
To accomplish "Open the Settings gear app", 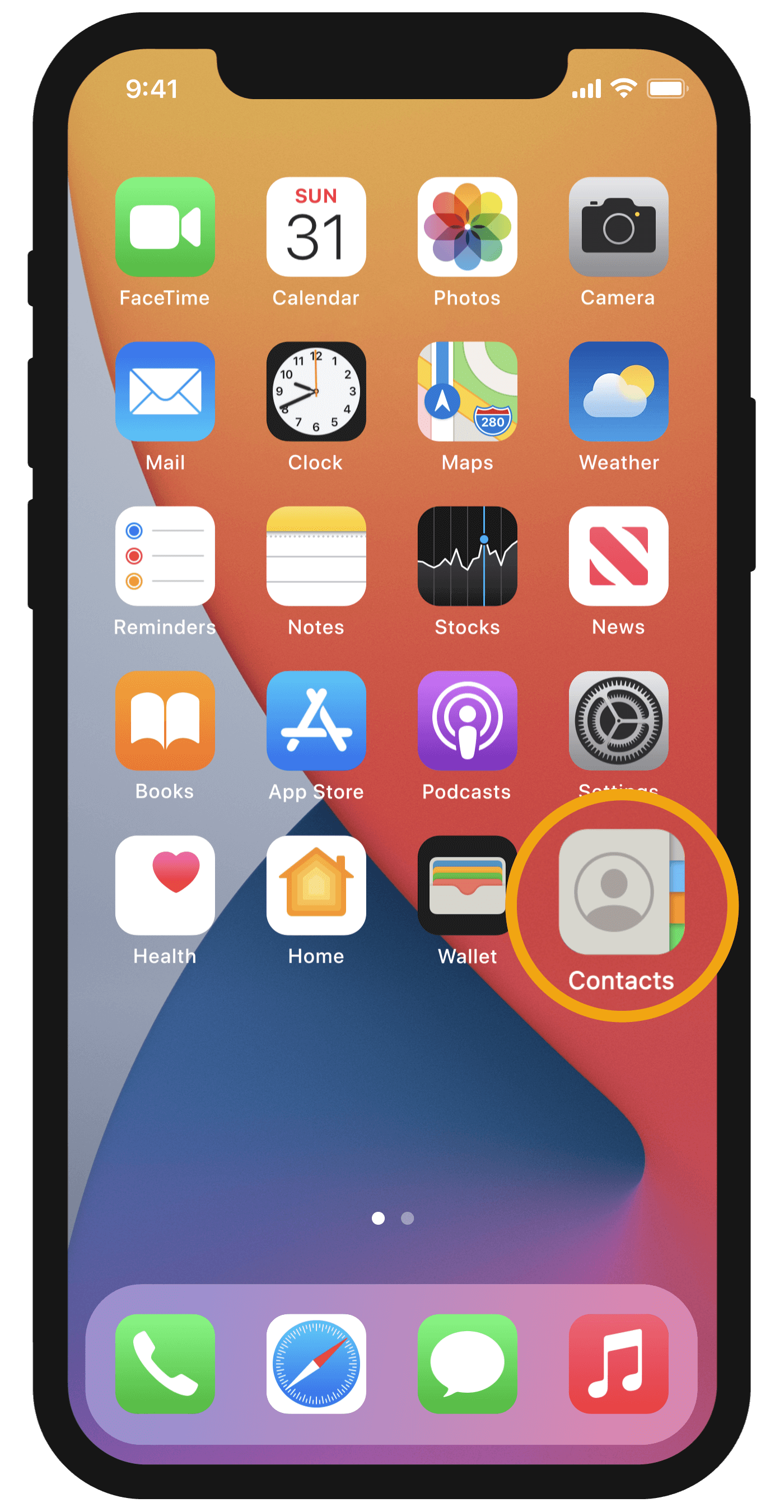I will (618, 721).
